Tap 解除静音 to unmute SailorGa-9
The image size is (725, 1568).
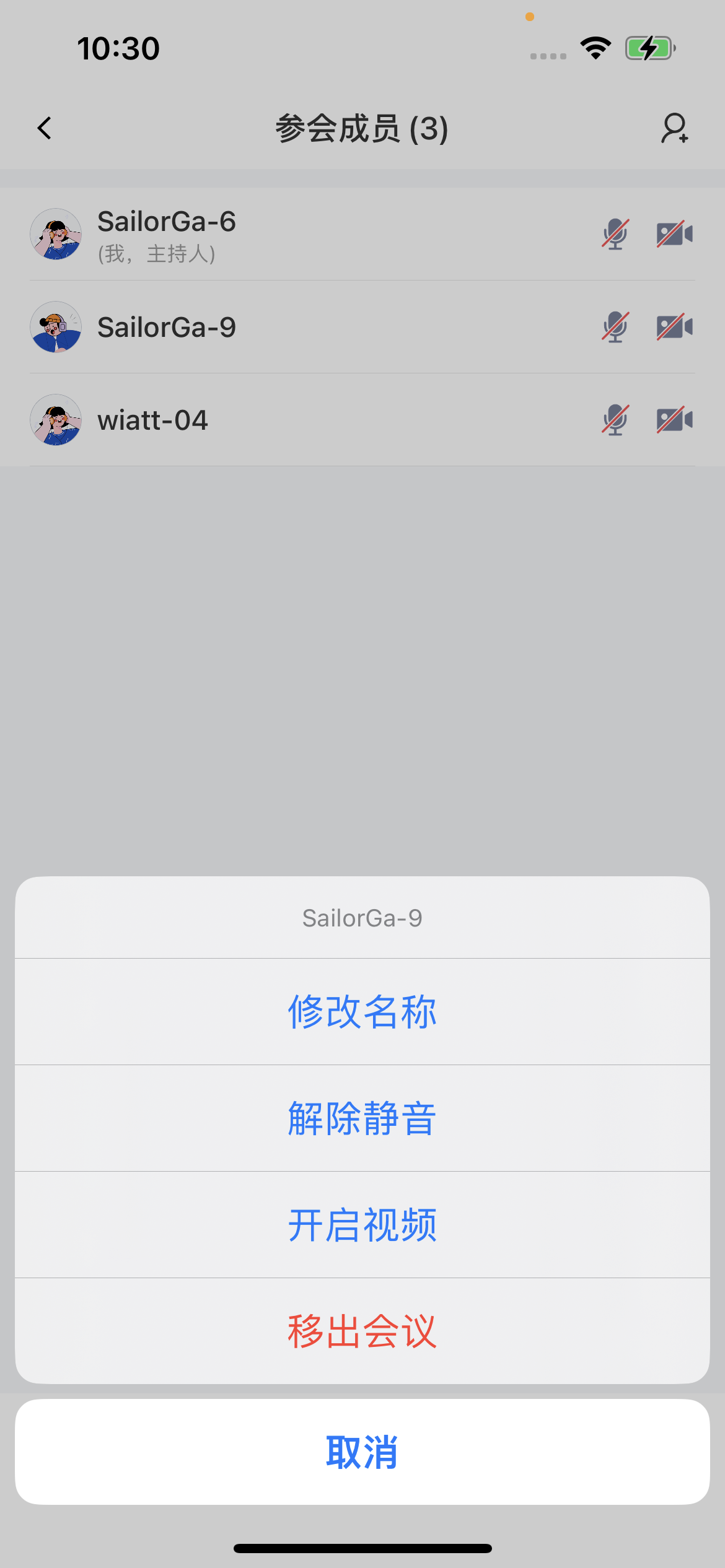[x=362, y=1118]
